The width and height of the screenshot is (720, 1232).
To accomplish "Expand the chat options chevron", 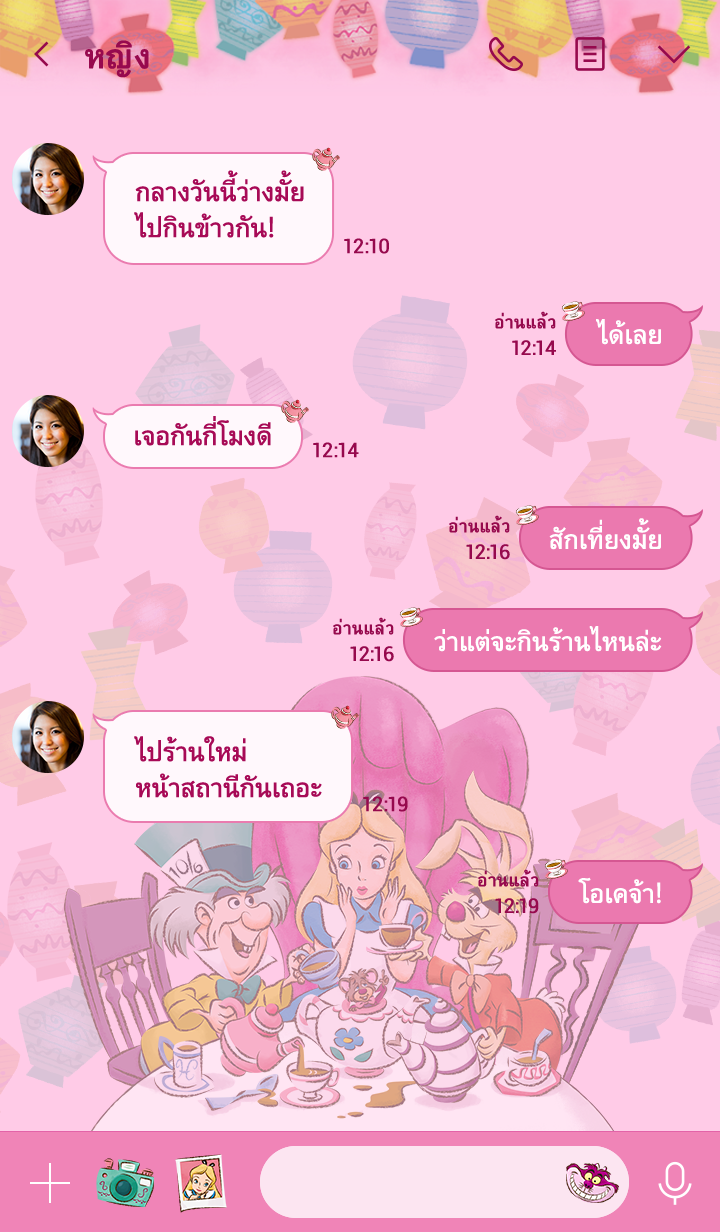I will (x=673, y=54).
